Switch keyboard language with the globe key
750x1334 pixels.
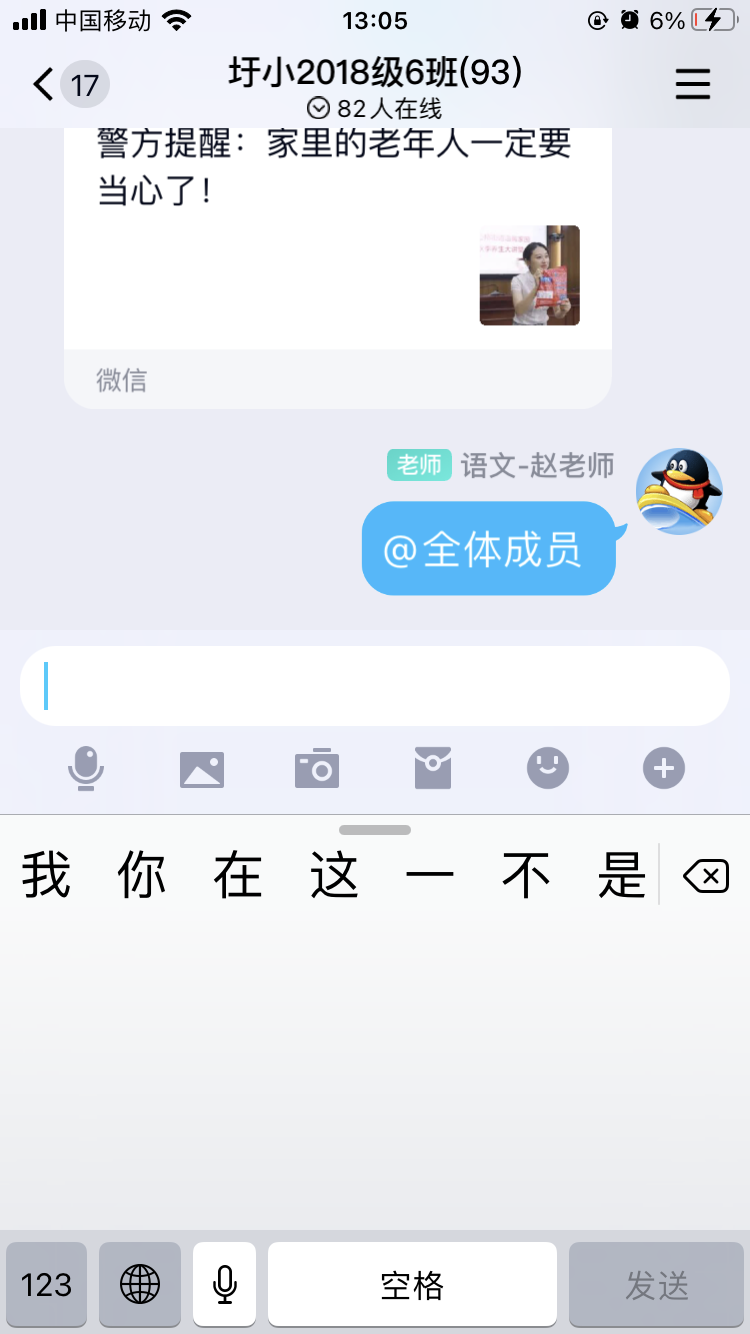point(140,1284)
